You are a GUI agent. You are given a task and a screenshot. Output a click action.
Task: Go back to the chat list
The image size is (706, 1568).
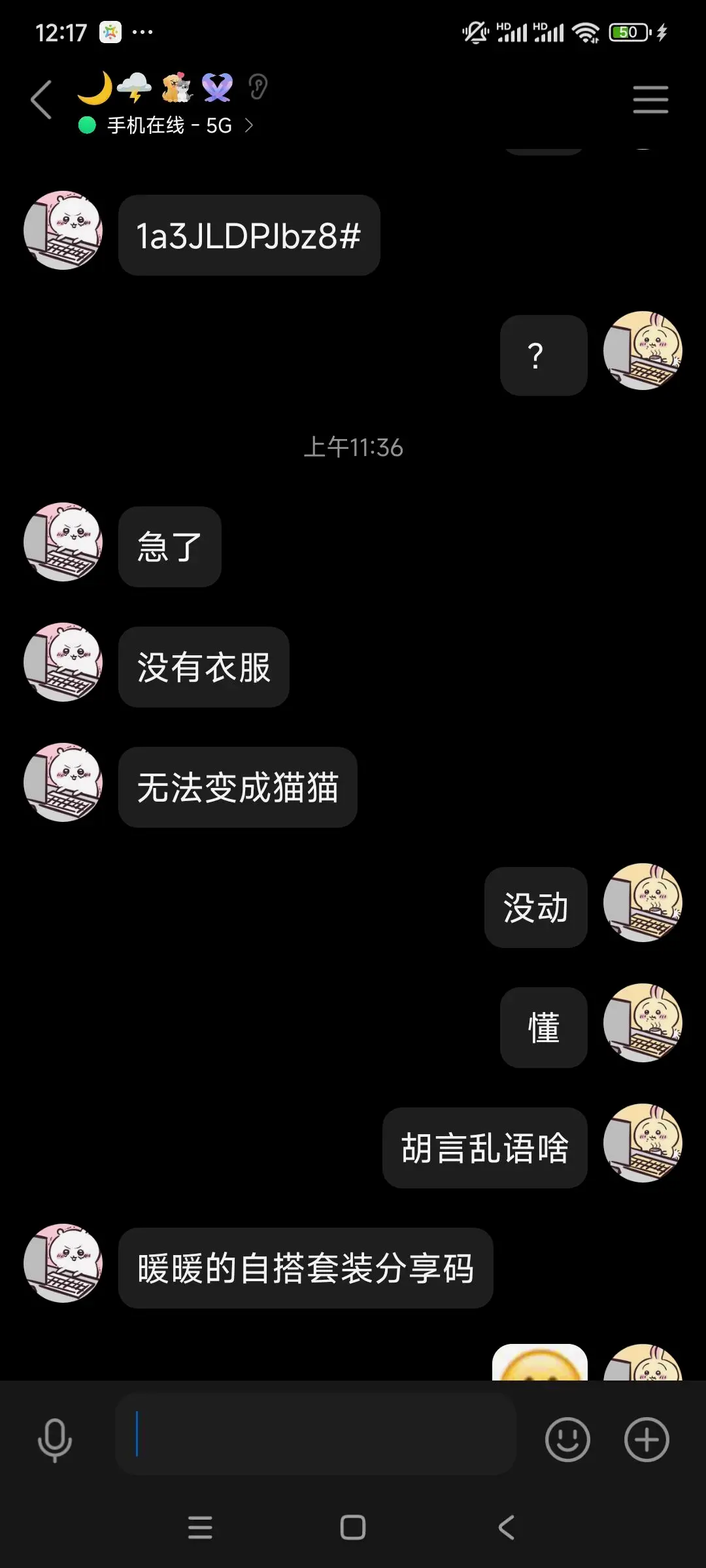(x=42, y=100)
